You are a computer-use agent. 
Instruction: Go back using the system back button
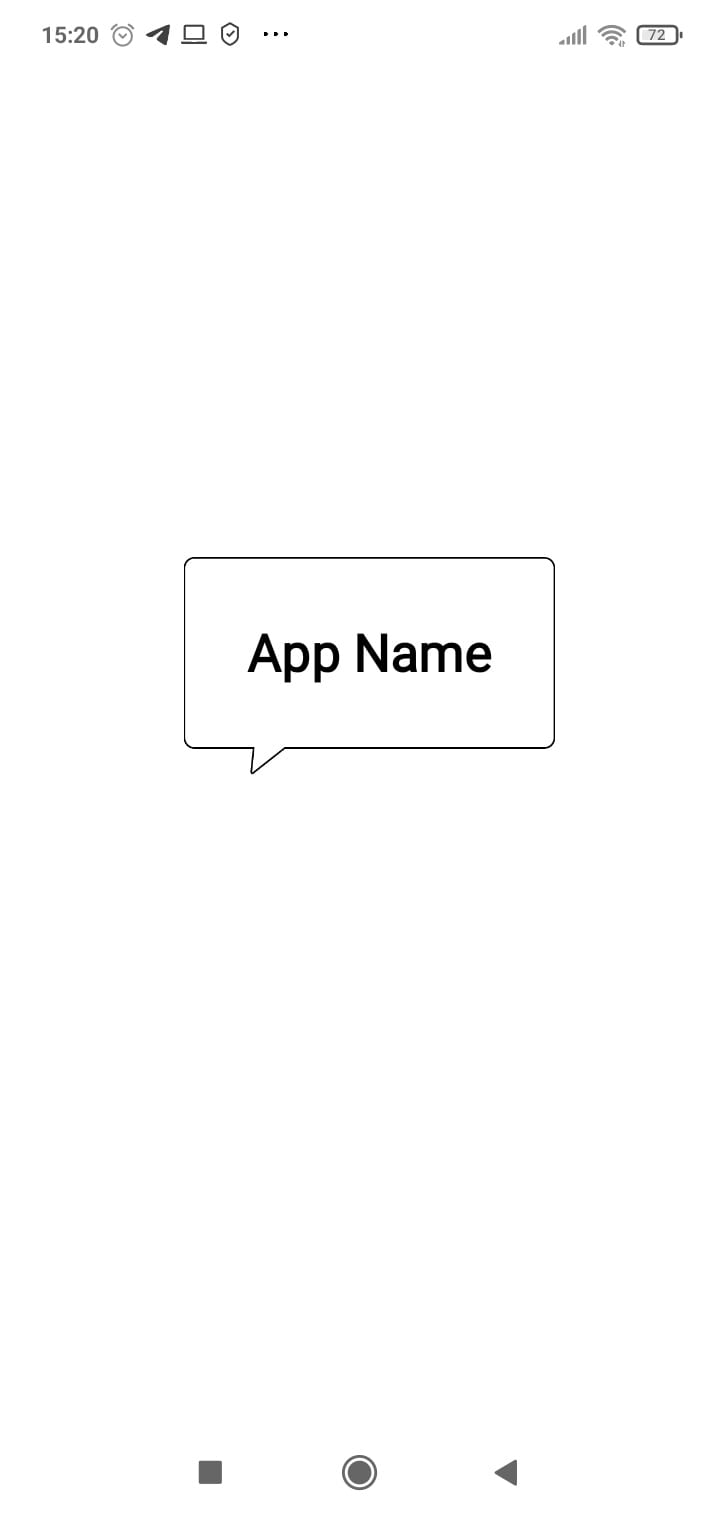pyautogui.click(x=506, y=1472)
